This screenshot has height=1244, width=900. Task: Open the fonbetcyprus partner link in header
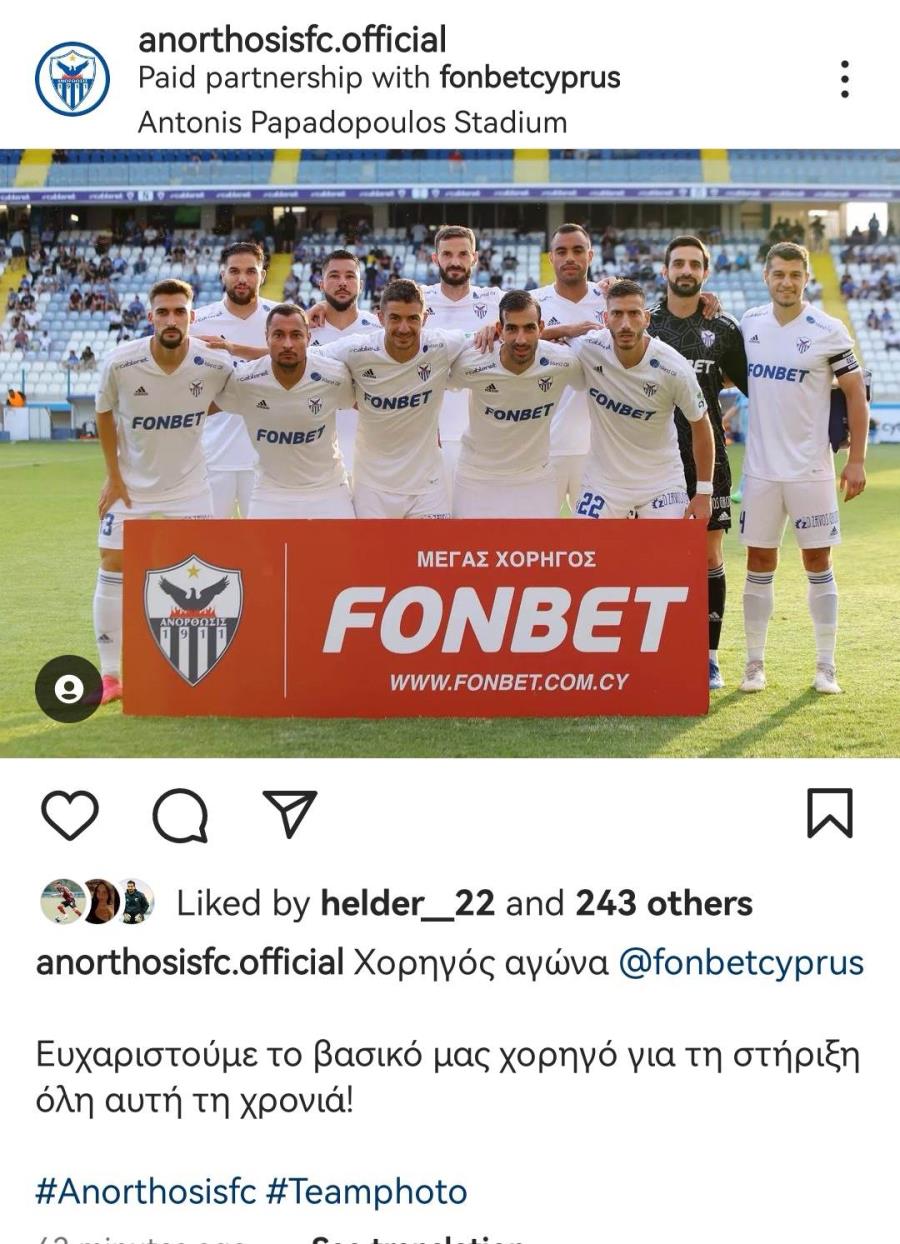click(530, 77)
